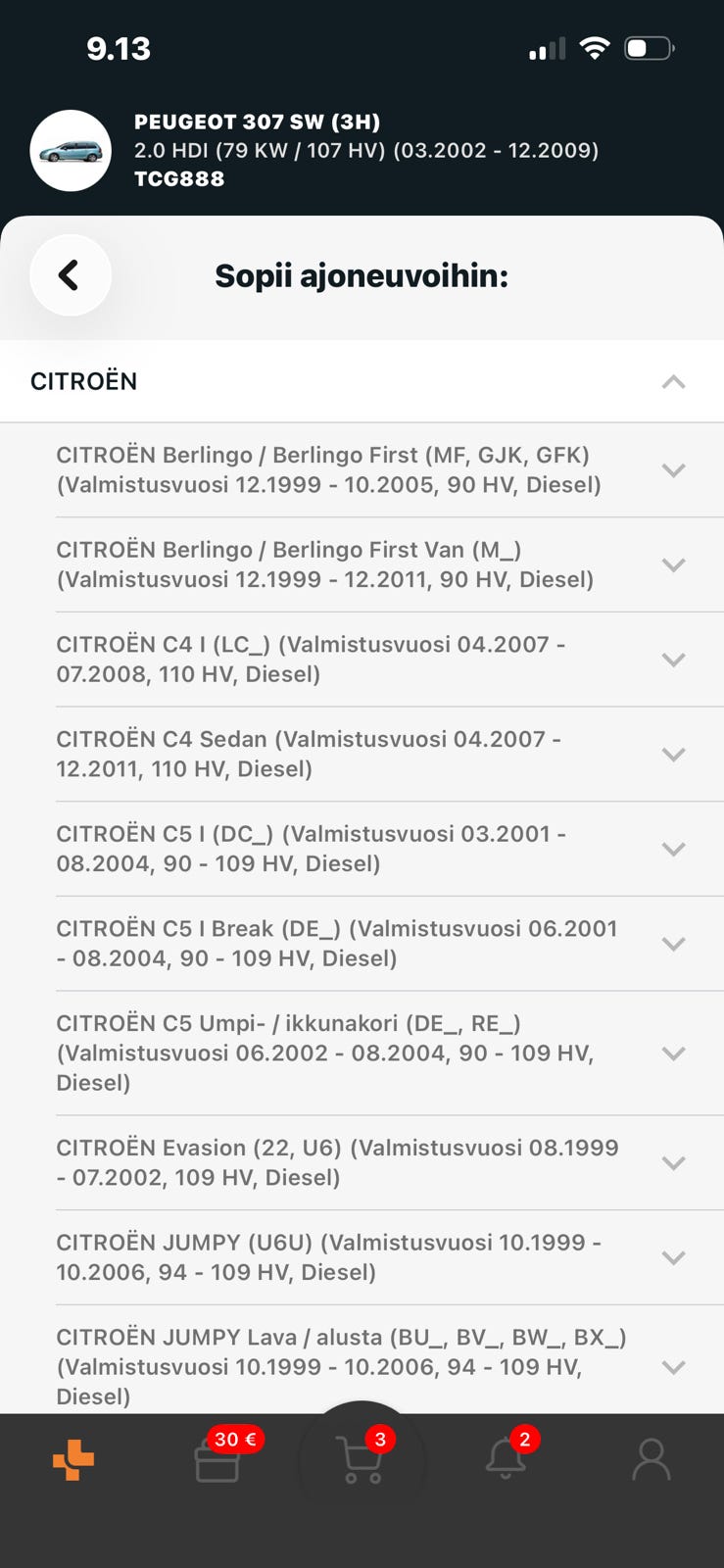Open the profile tab

click(x=652, y=1459)
